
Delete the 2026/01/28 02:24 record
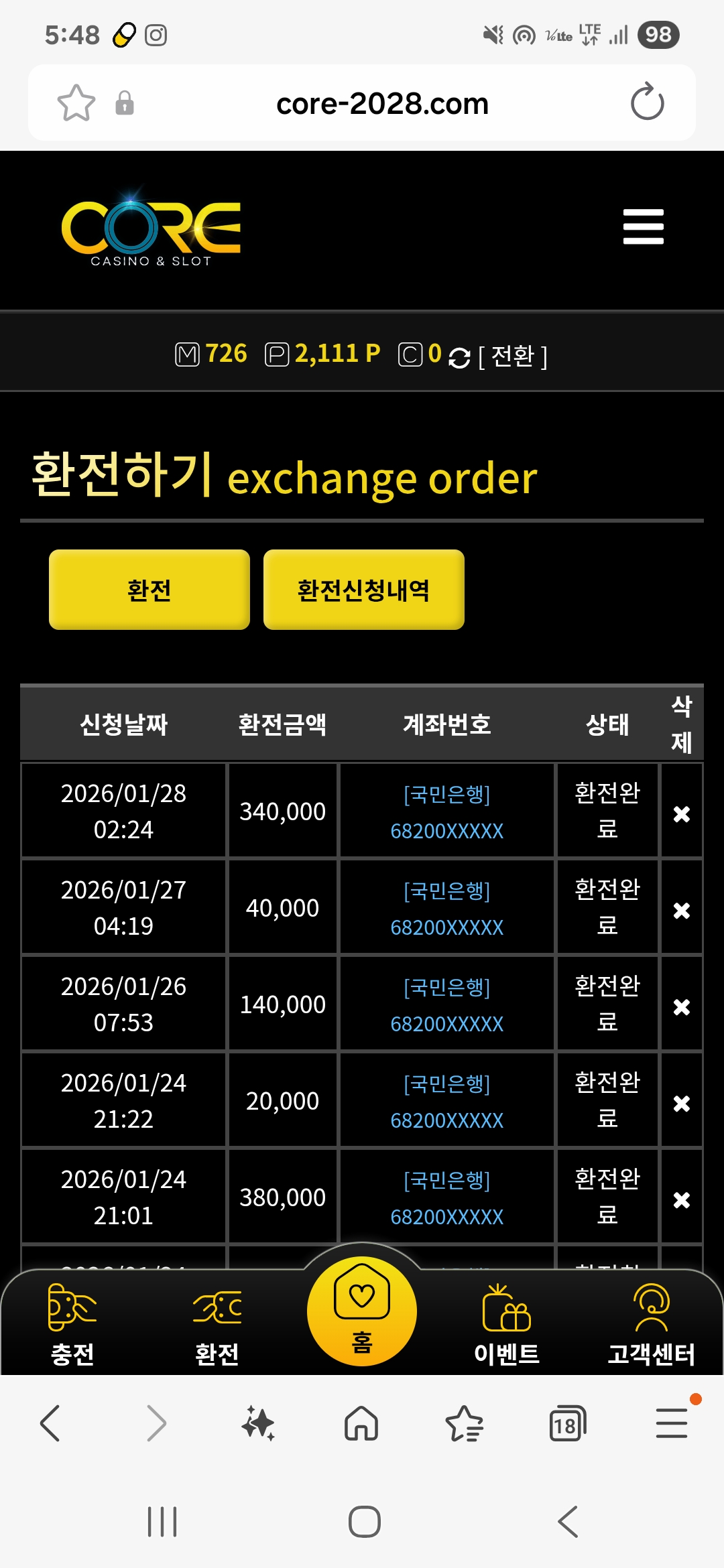click(681, 813)
